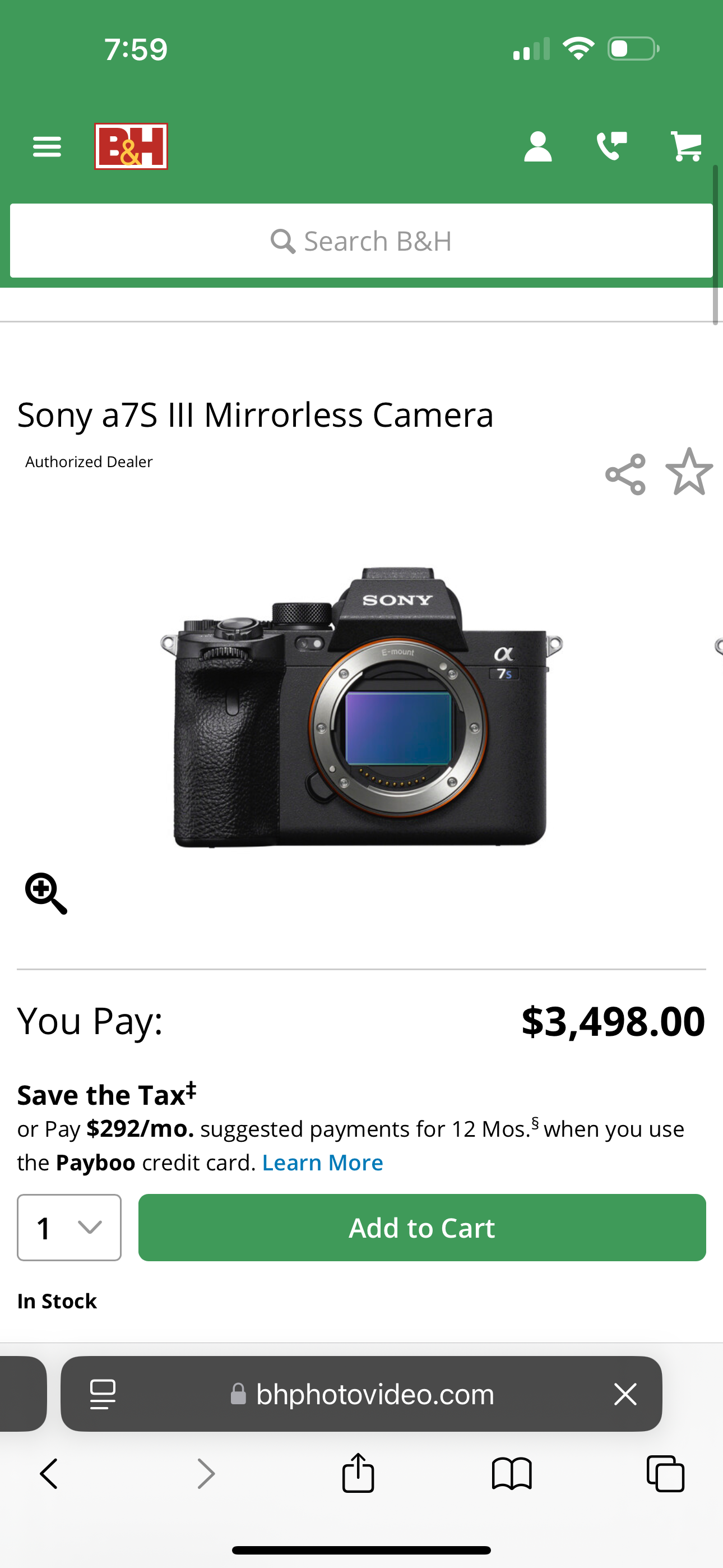Open browser bookmarks

(512, 1474)
